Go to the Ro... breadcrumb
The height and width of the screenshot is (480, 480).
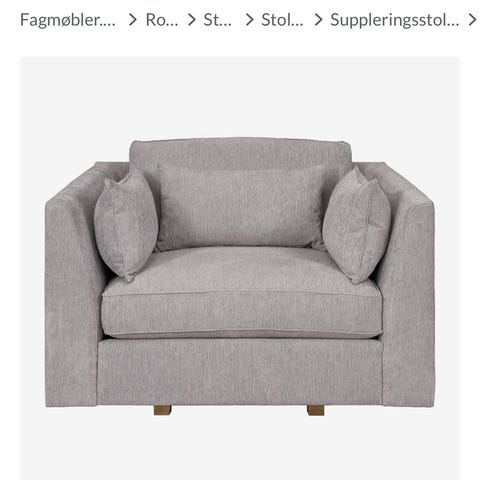coord(162,20)
